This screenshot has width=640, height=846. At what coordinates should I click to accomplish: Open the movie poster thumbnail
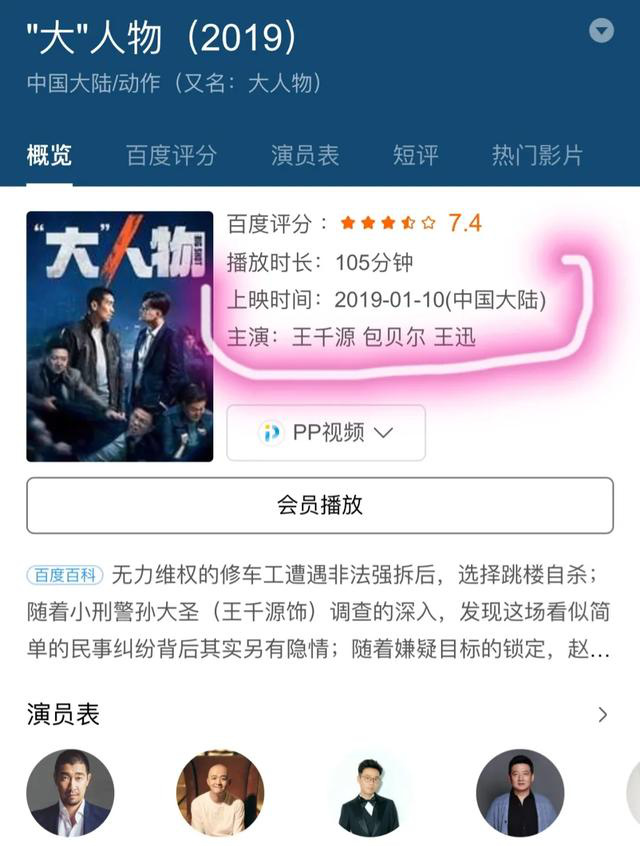click(x=120, y=336)
